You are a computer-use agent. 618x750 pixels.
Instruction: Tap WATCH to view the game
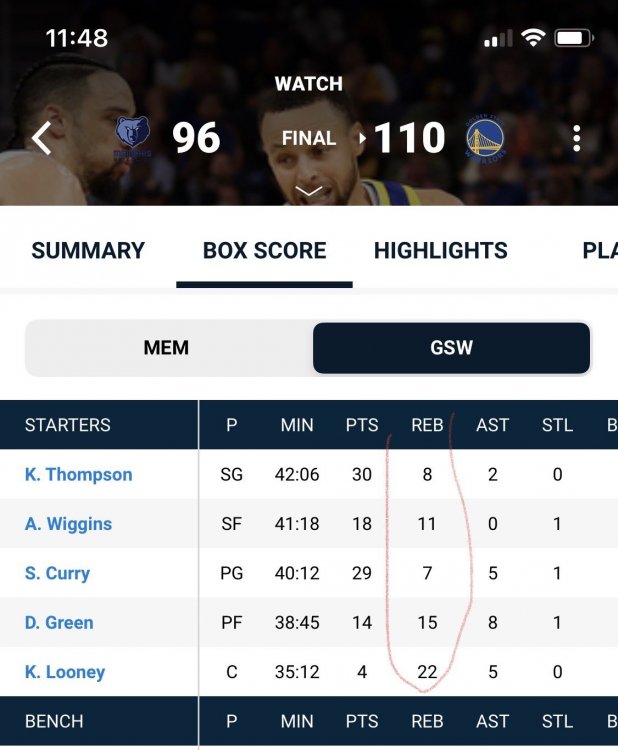click(308, 84)
